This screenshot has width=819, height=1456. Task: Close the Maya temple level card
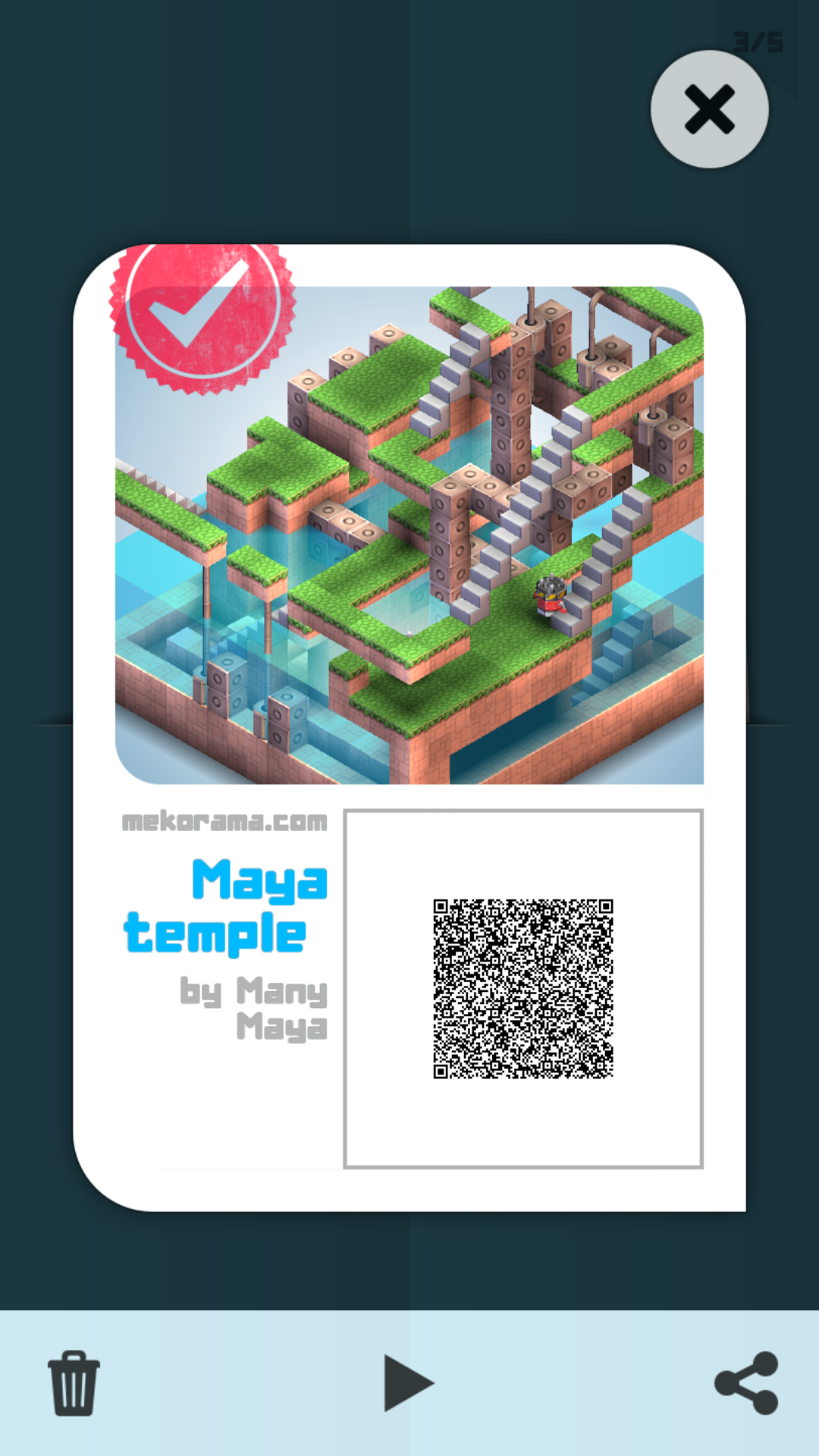[x=709, y=109]
